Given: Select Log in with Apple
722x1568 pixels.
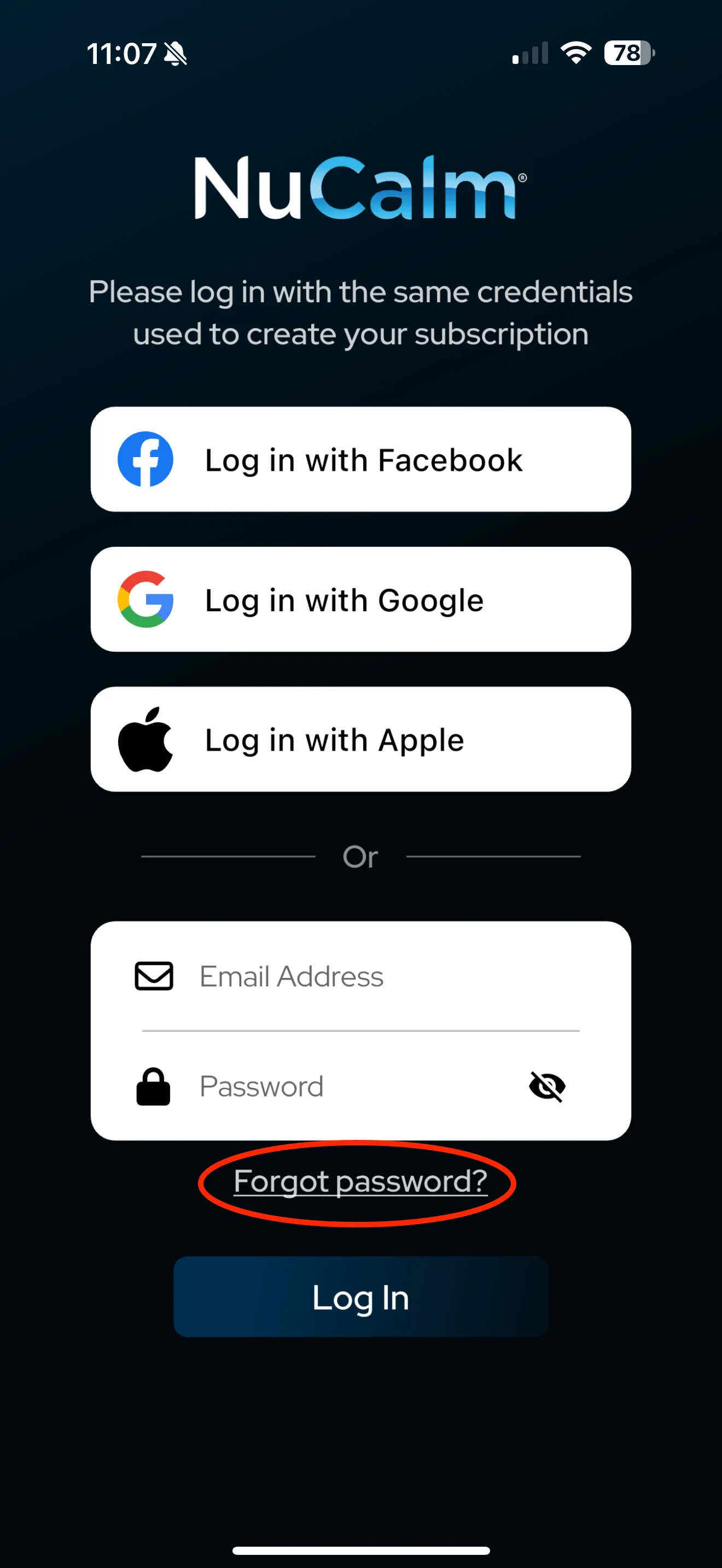Looking at the screenshot, I should click(x=360, y=740).
